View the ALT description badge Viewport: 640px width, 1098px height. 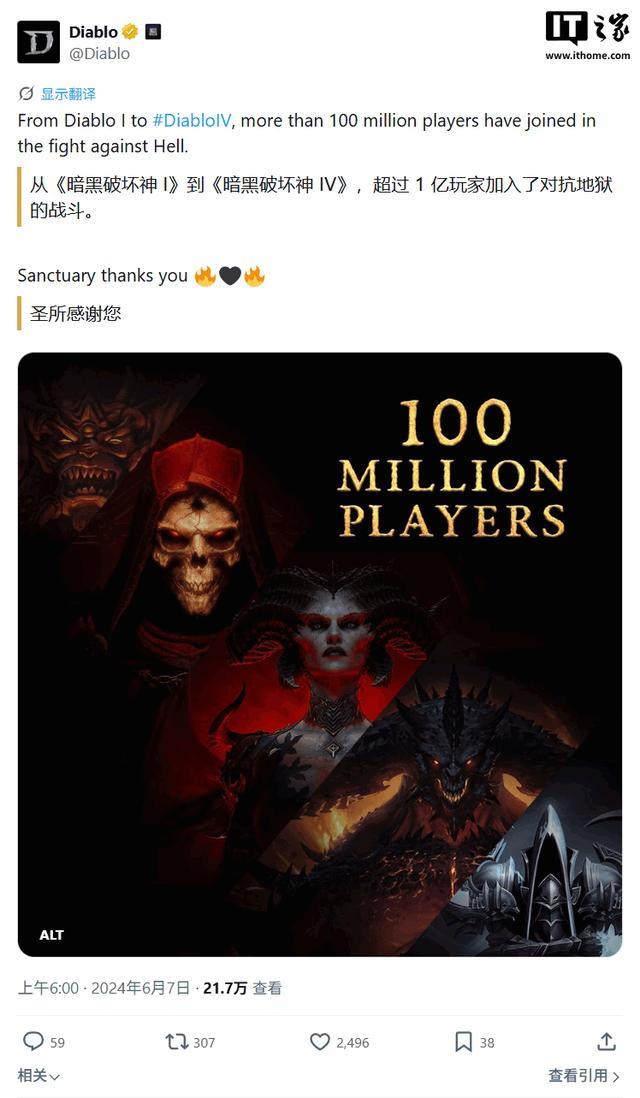tap(52, 935)
